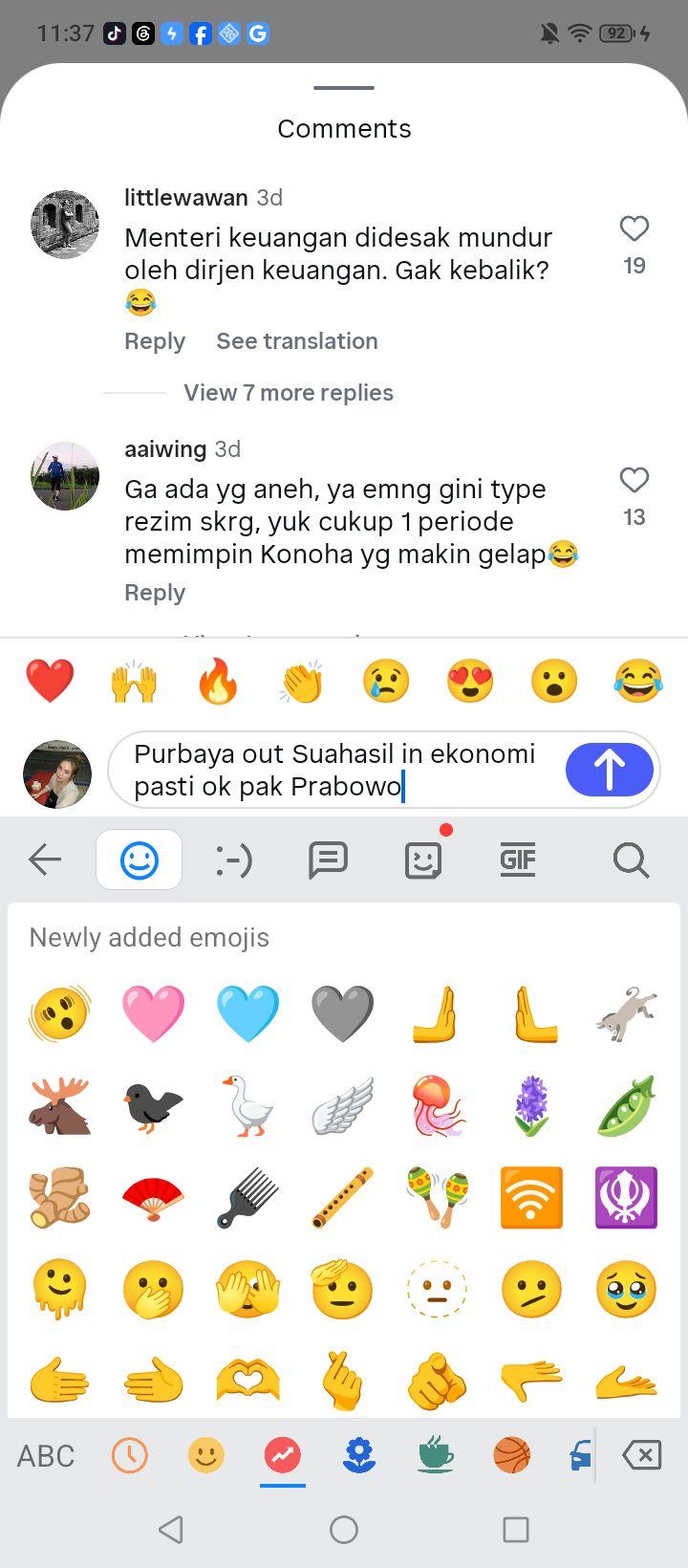Reply to littlewawan's comment
The height and width of the screenshot is (1568, 688).
pyautogui.click(x=155, y=341)
